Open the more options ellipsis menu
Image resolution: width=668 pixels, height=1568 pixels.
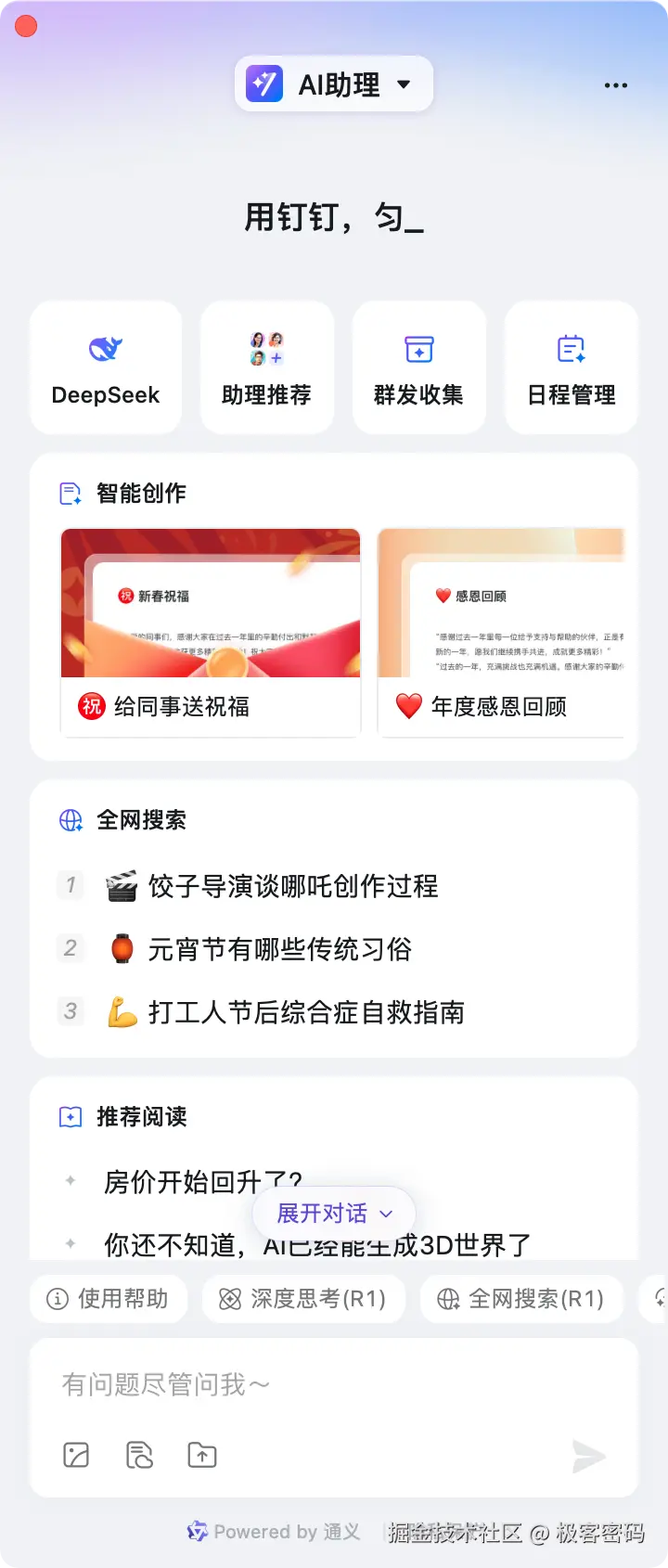[616, 84]
